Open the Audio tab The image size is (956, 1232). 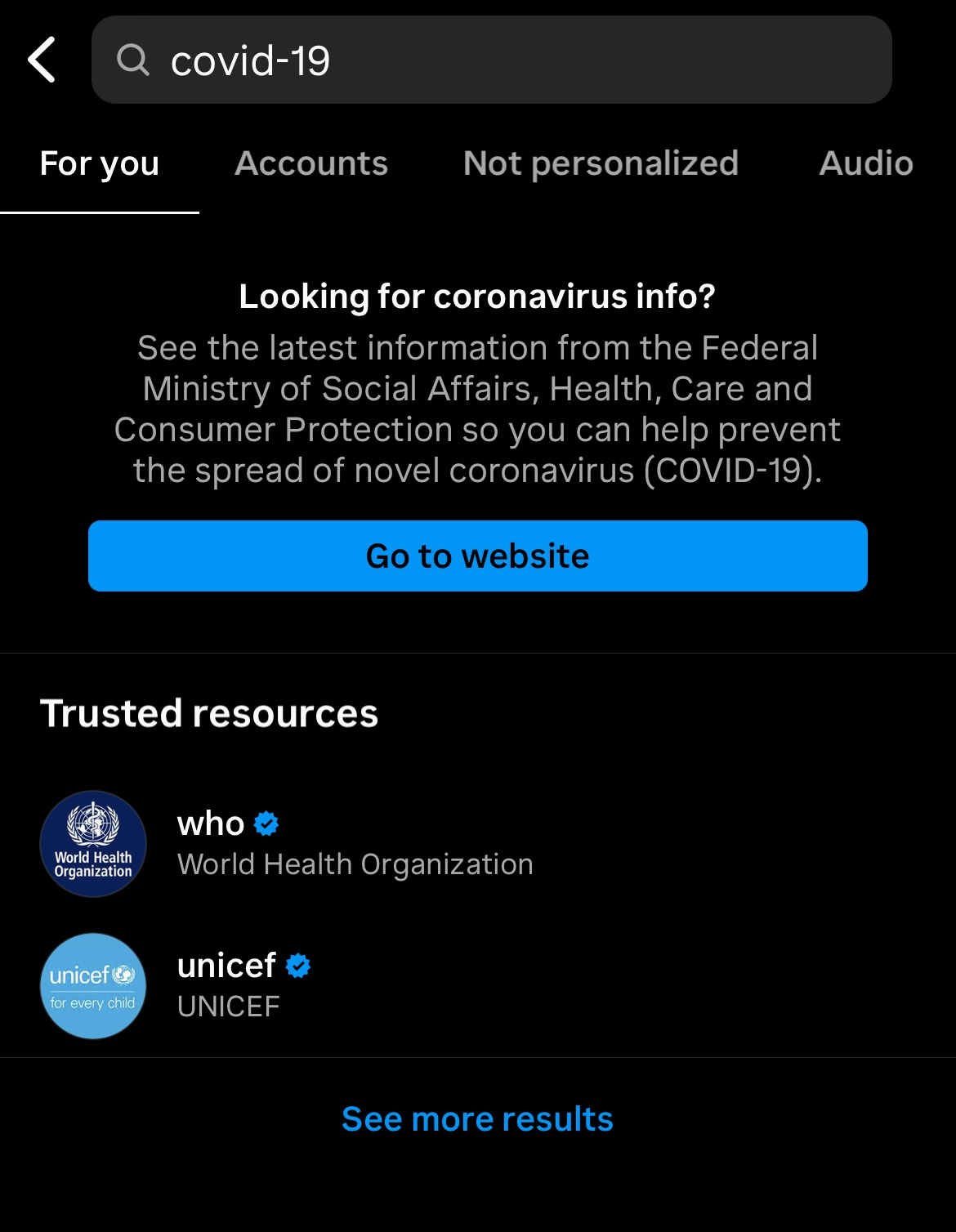(x=865, y=163)
